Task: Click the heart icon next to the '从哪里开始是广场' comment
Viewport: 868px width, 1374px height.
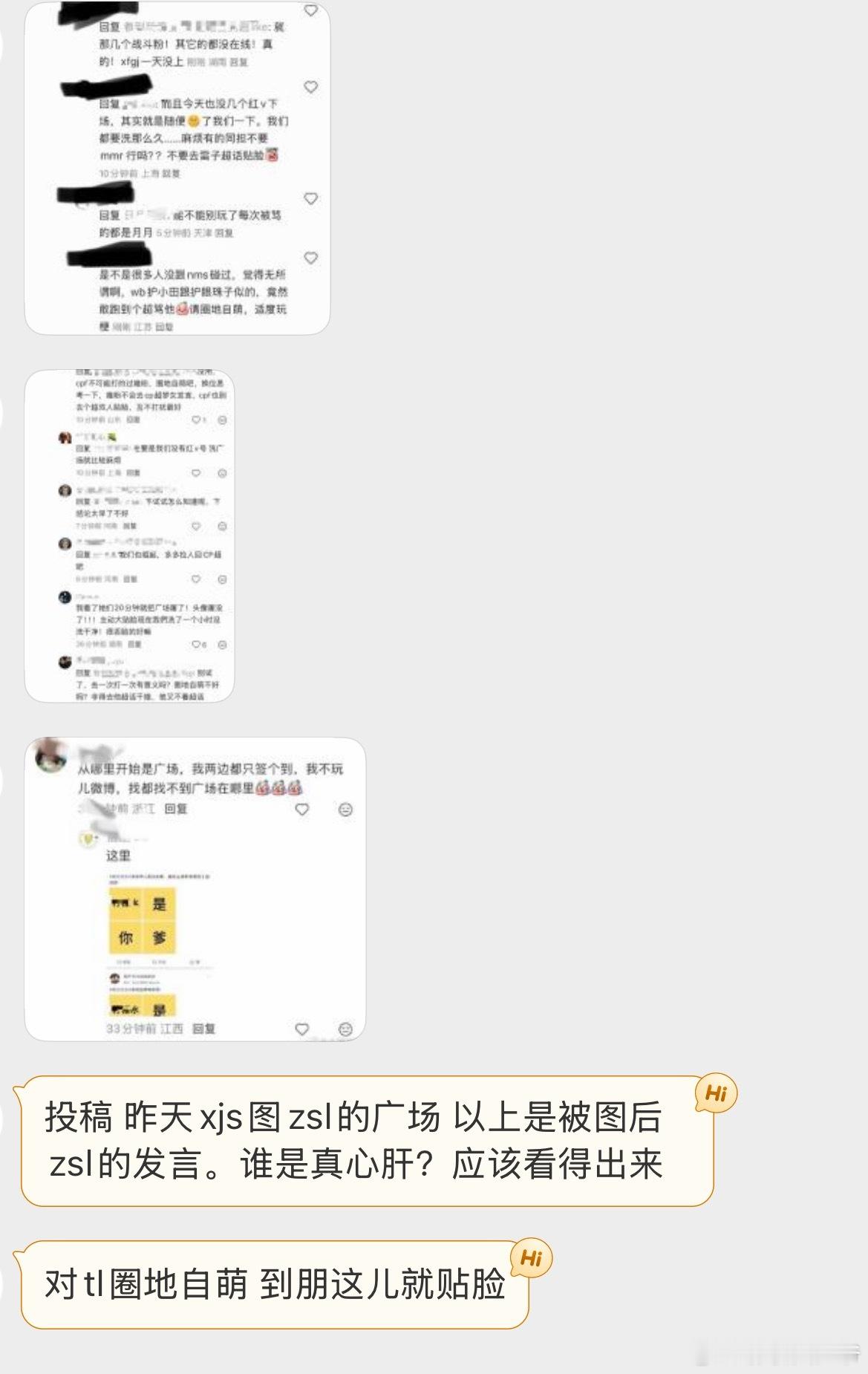Action: (x=301, y=809)
